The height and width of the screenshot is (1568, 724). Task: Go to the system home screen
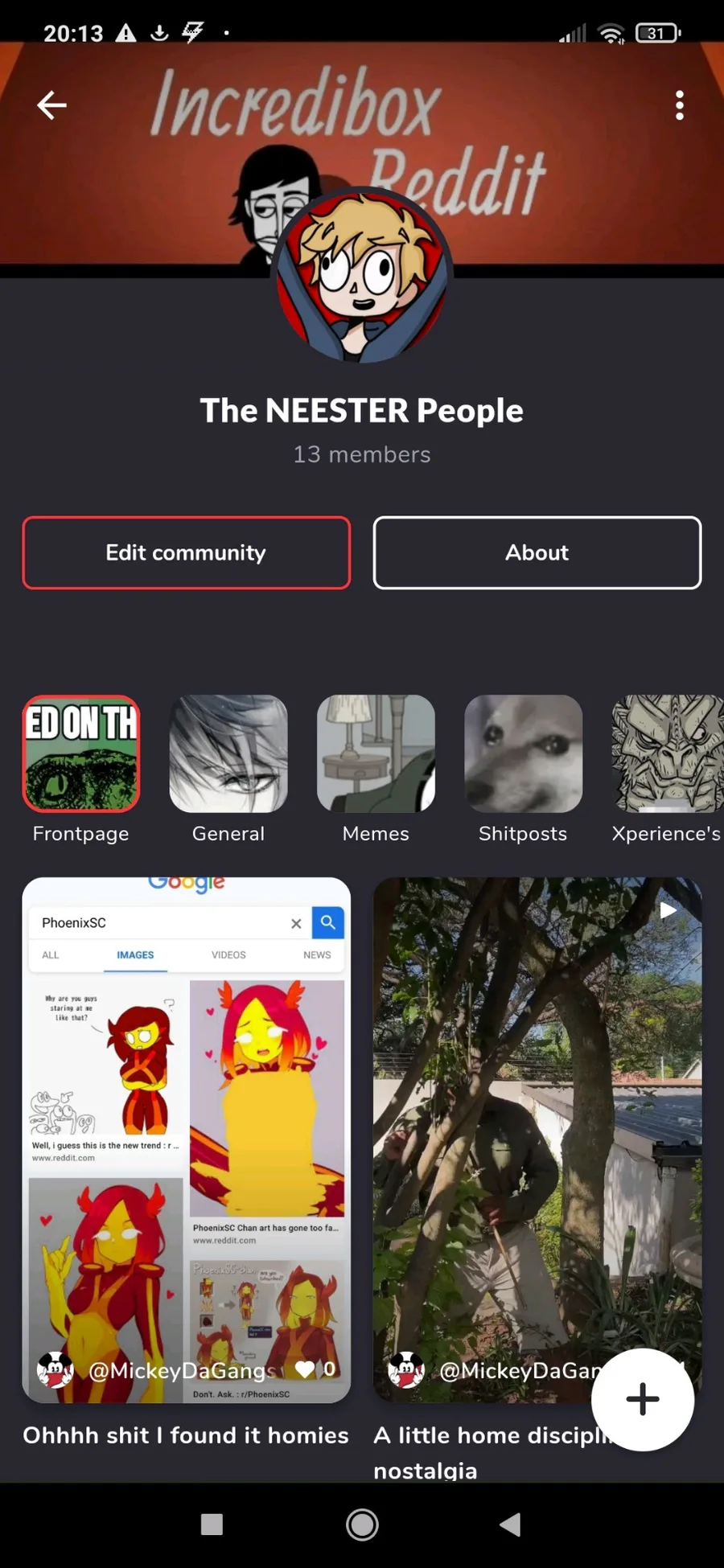[x=362, y=1525]
